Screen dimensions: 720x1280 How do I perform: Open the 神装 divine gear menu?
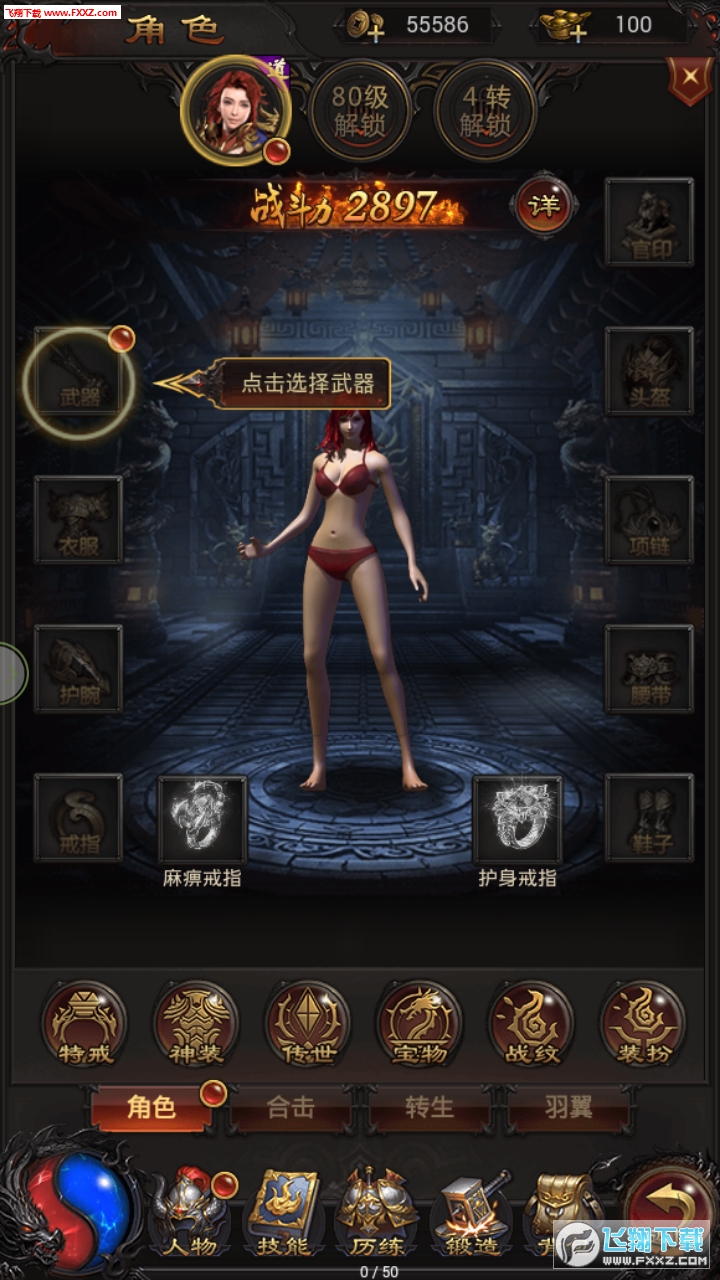(196, 1025)
